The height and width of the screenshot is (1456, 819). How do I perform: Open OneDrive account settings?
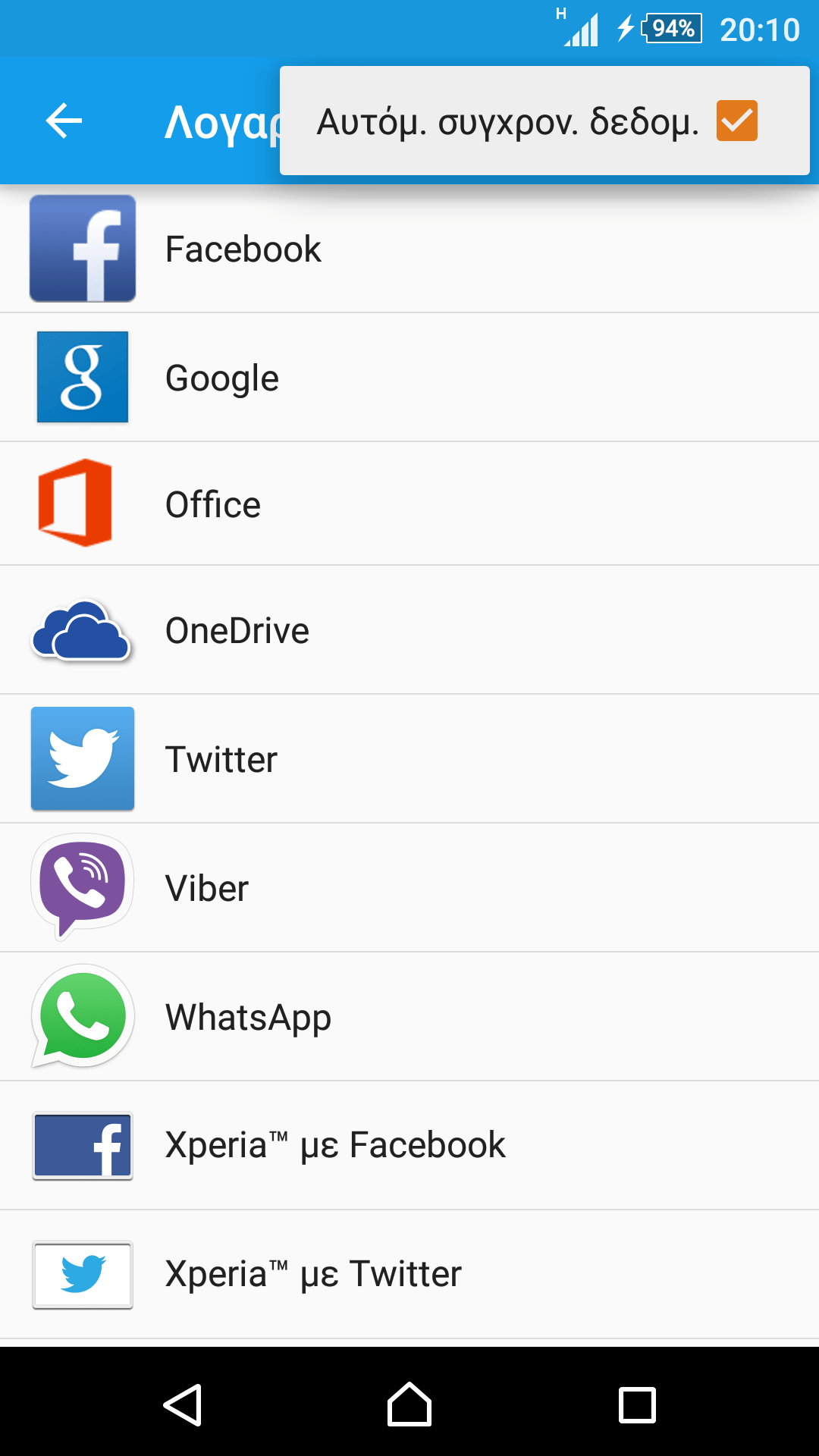click(409, 630)
